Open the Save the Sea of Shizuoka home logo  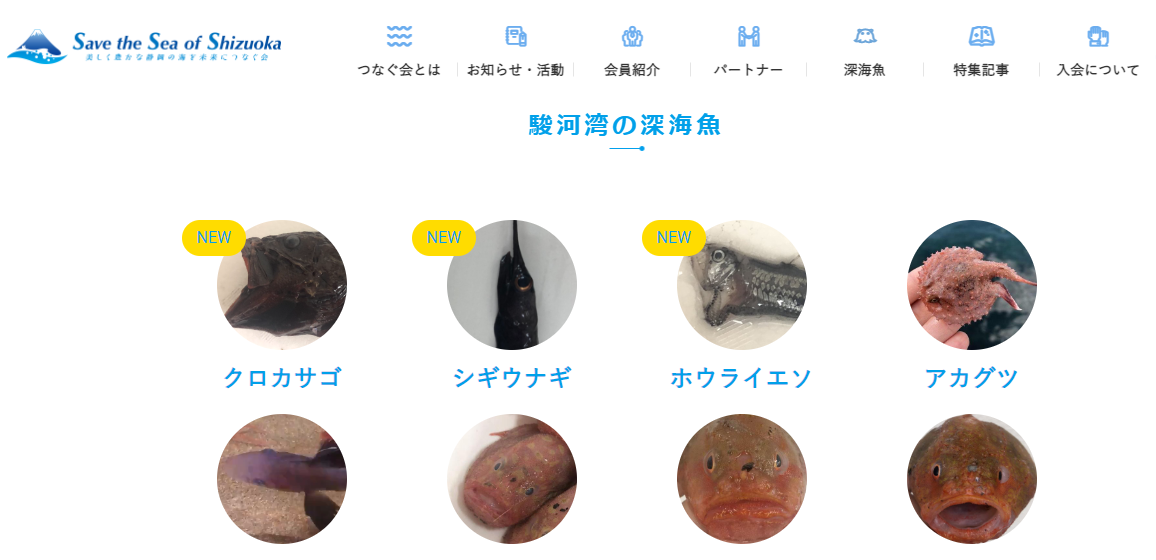pos(144,45)
